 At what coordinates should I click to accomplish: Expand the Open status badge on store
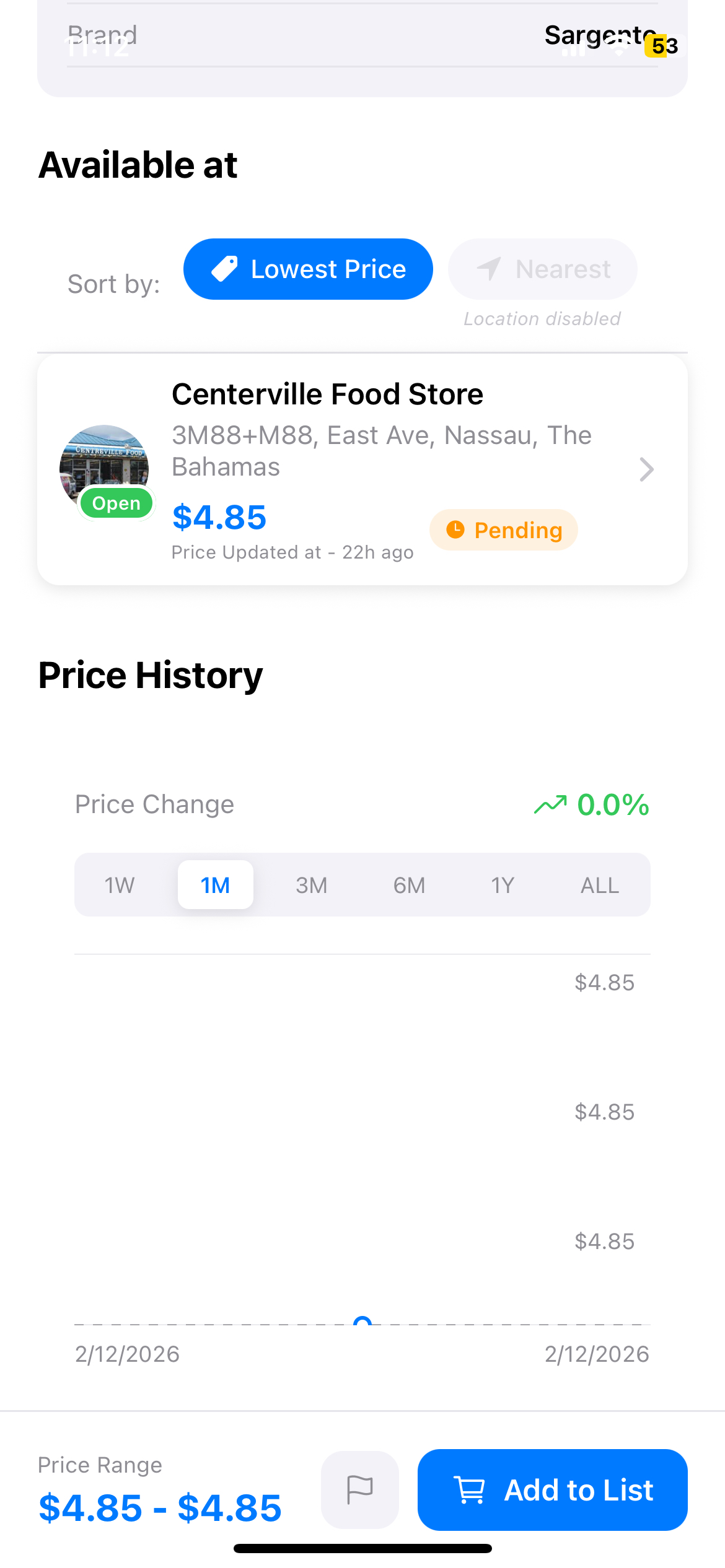click(x=115, y=503)
